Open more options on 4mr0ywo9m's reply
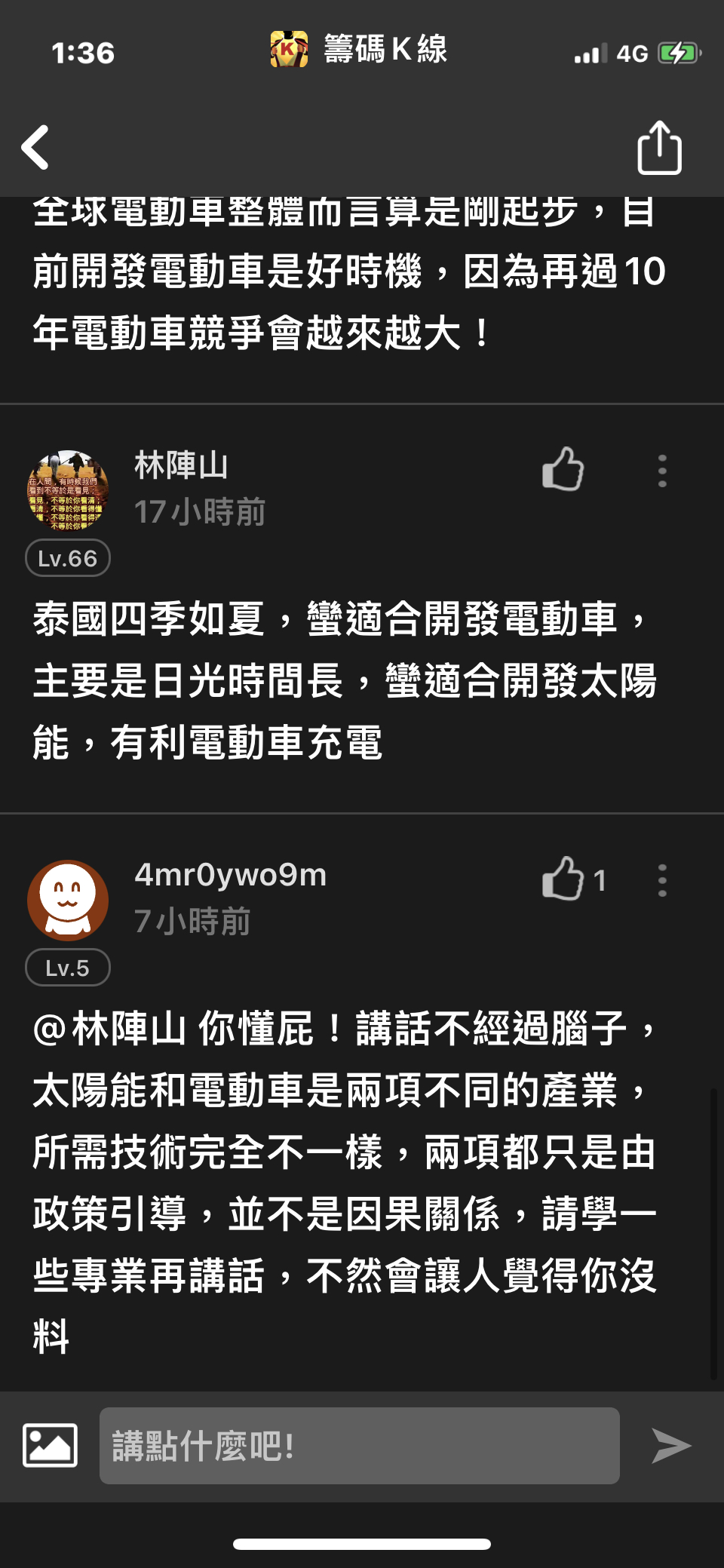This screenshot has height=1568, width=724. pyautogui.click(x=662, y=880)
